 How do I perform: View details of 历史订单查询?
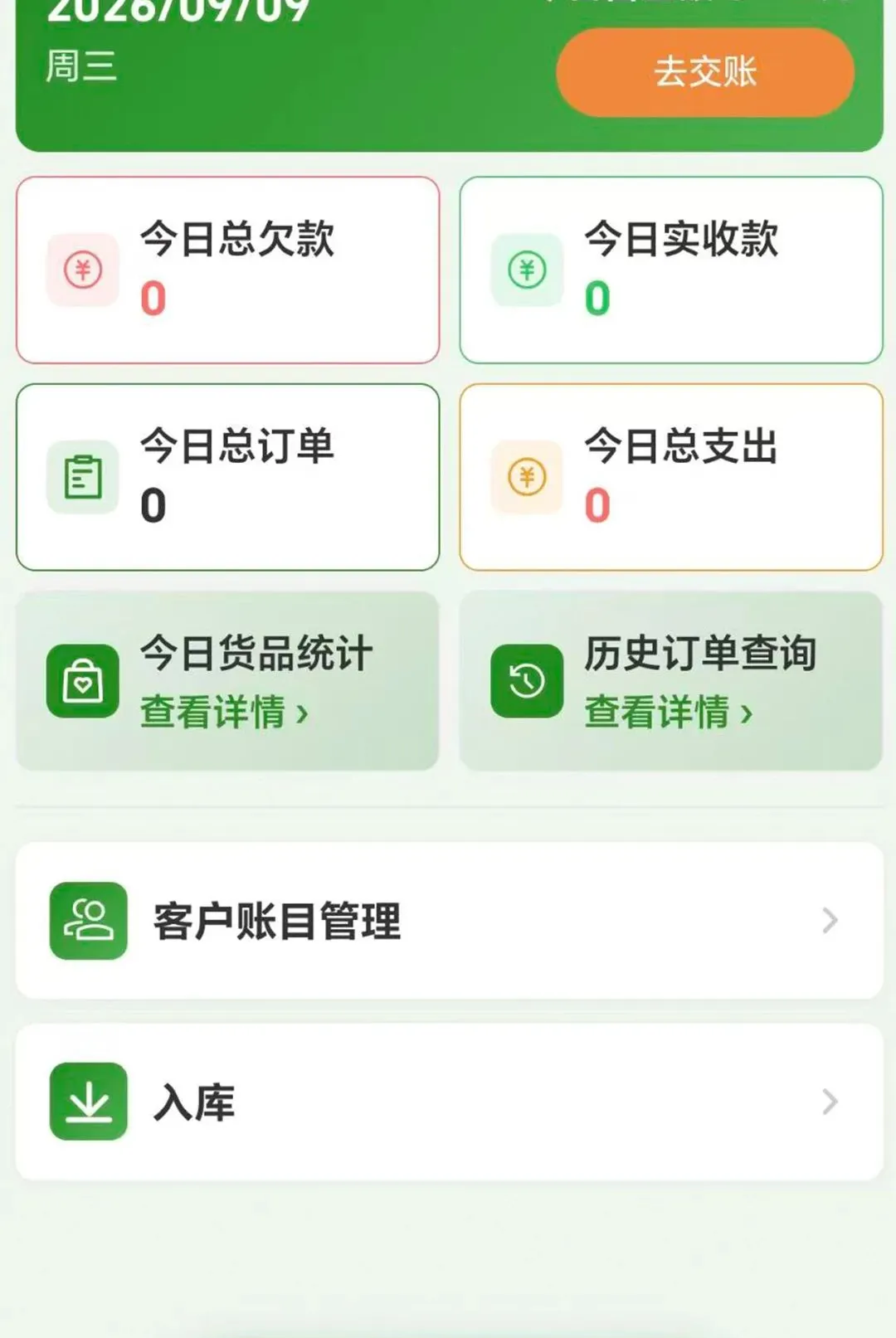(671, 681)
